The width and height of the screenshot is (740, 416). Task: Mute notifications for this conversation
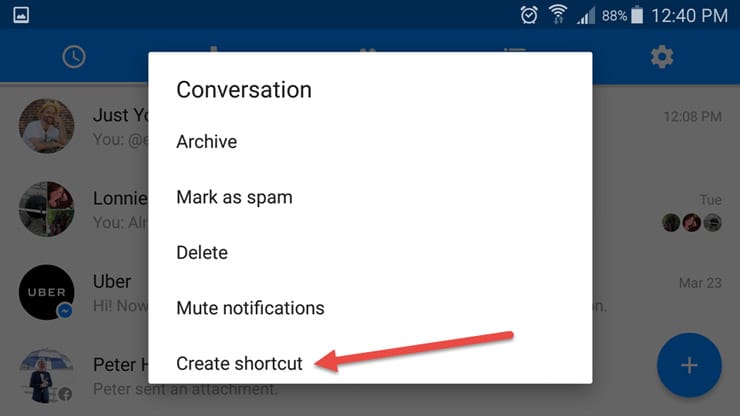(250, 308)
